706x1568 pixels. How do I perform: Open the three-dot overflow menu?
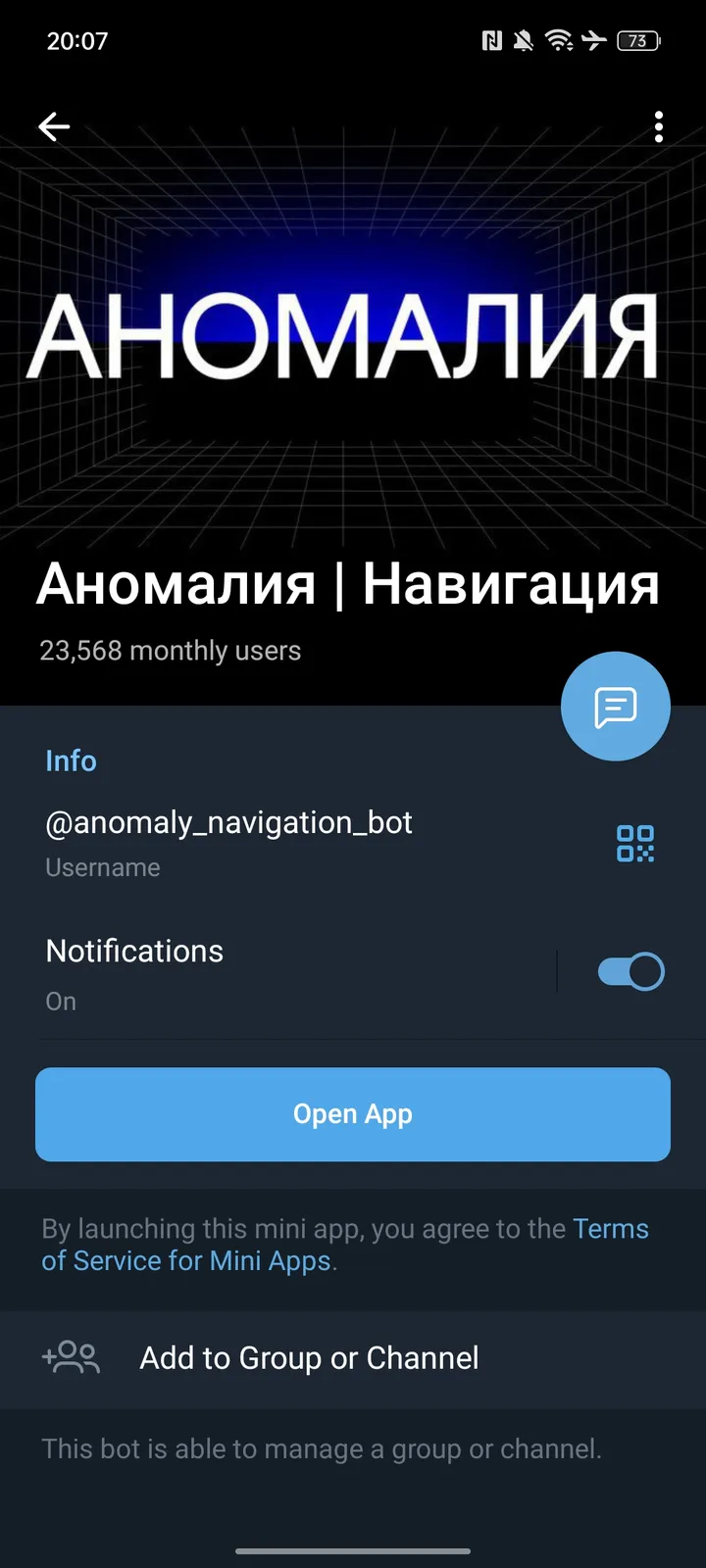tap(659, 126)
